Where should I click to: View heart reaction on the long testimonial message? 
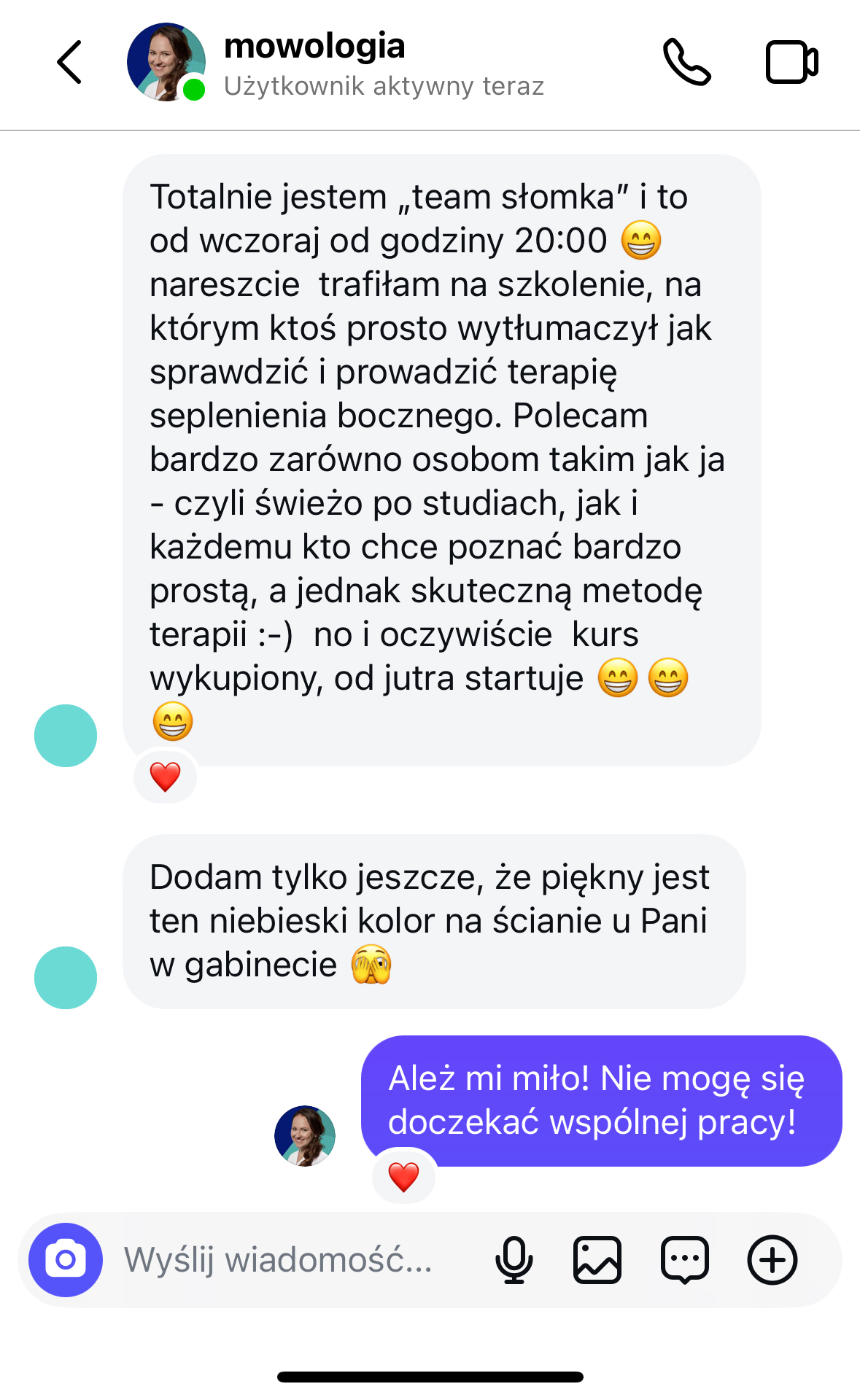(x=166, y=777)
